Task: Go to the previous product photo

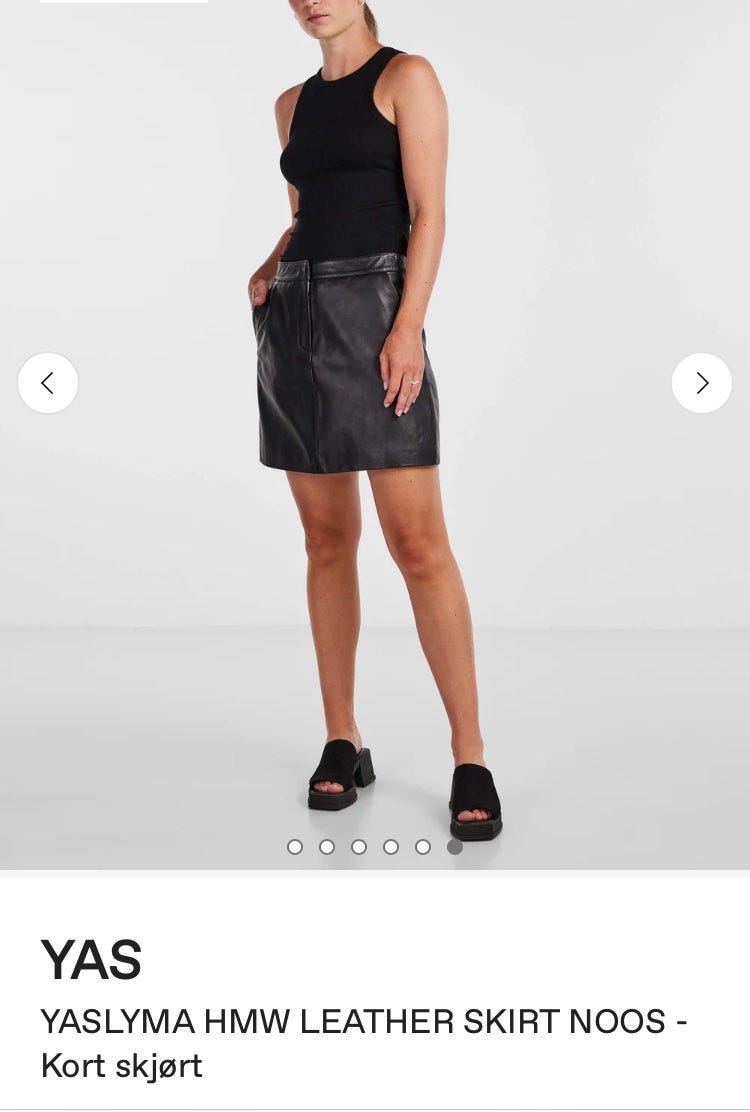Action: (47, 383)
